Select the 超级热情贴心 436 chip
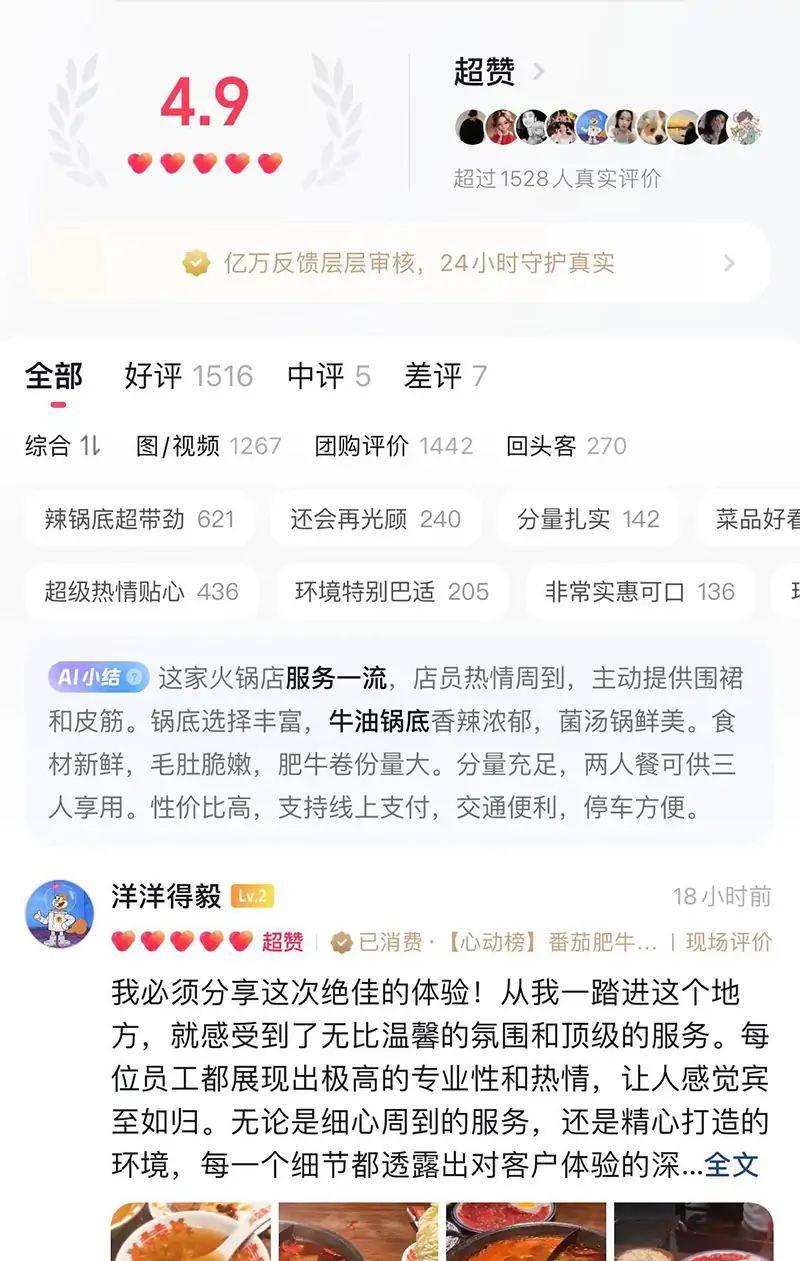 pos(141,591)
